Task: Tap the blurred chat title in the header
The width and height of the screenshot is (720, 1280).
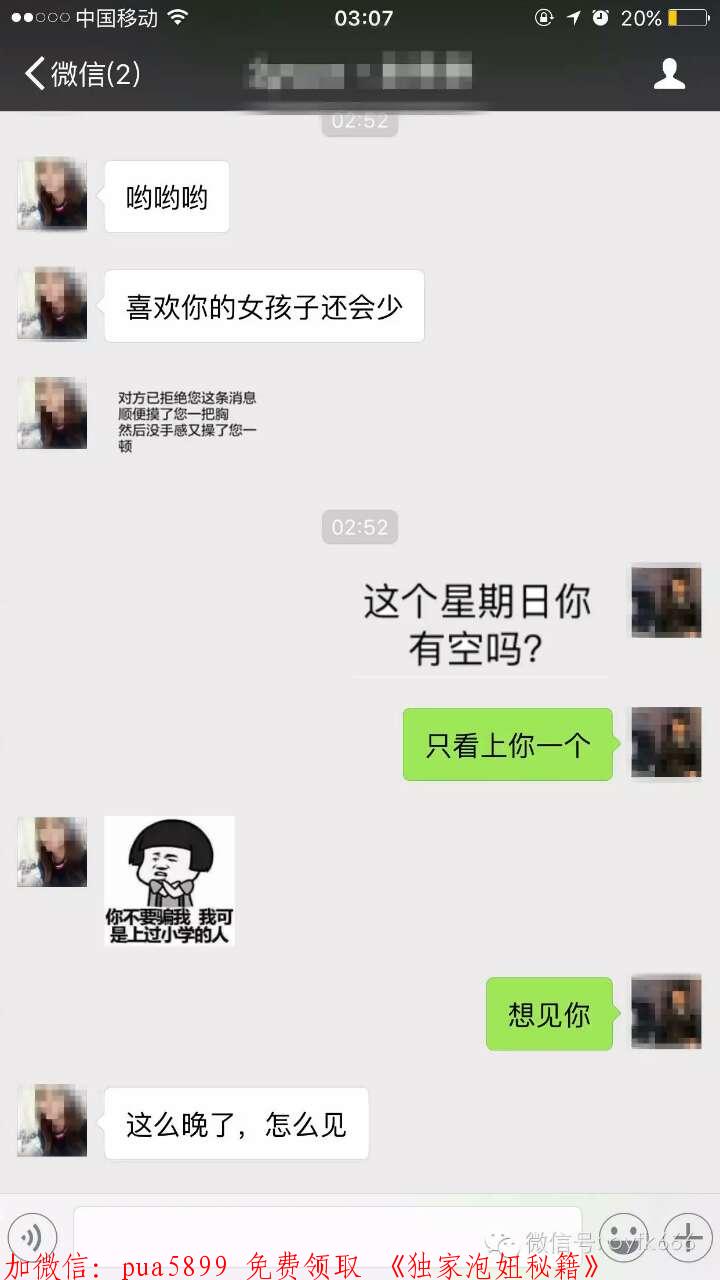Action: point(360,75)
